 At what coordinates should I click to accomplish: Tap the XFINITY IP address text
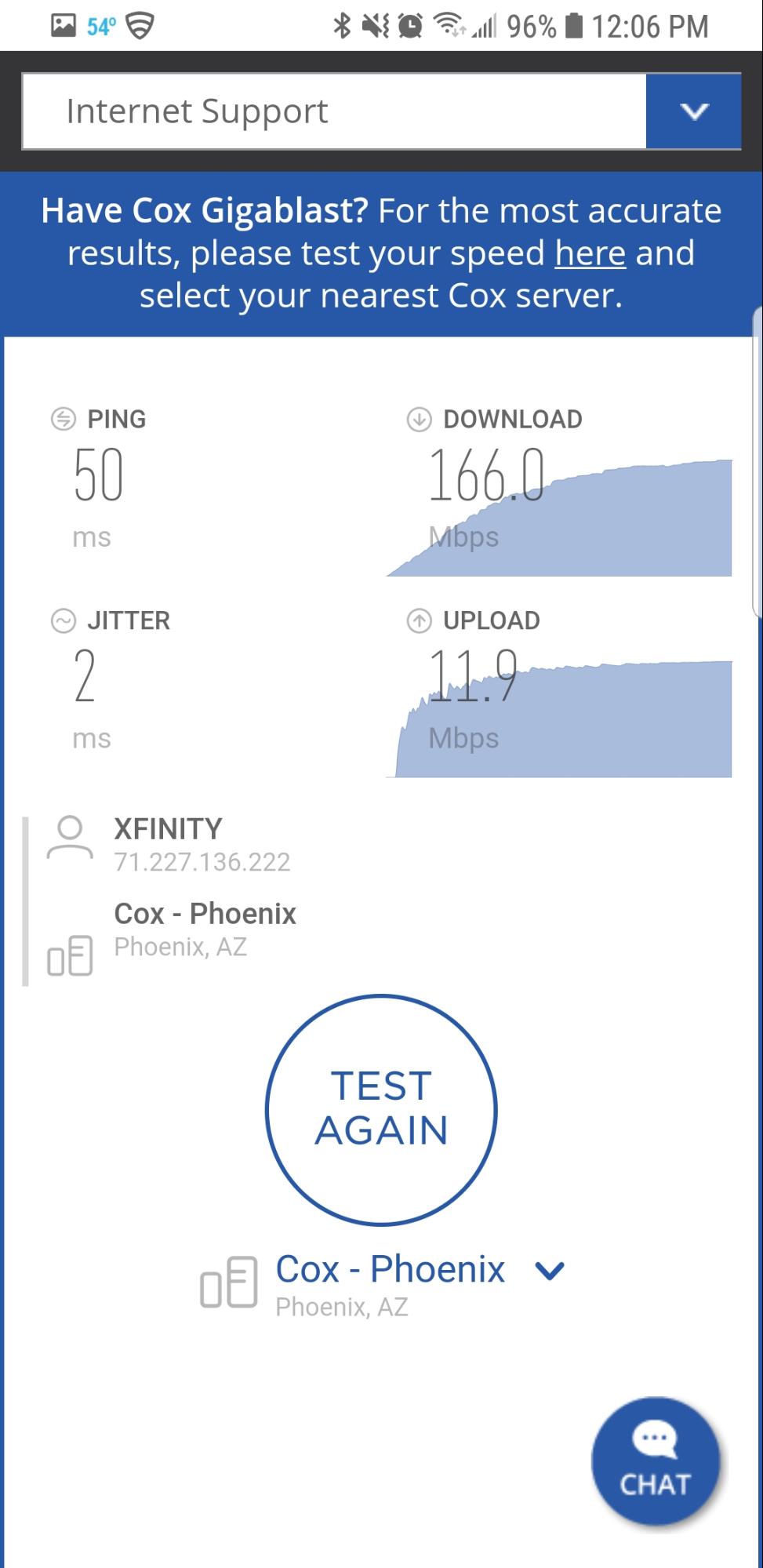pyautogui.click(x=202, y=862)
